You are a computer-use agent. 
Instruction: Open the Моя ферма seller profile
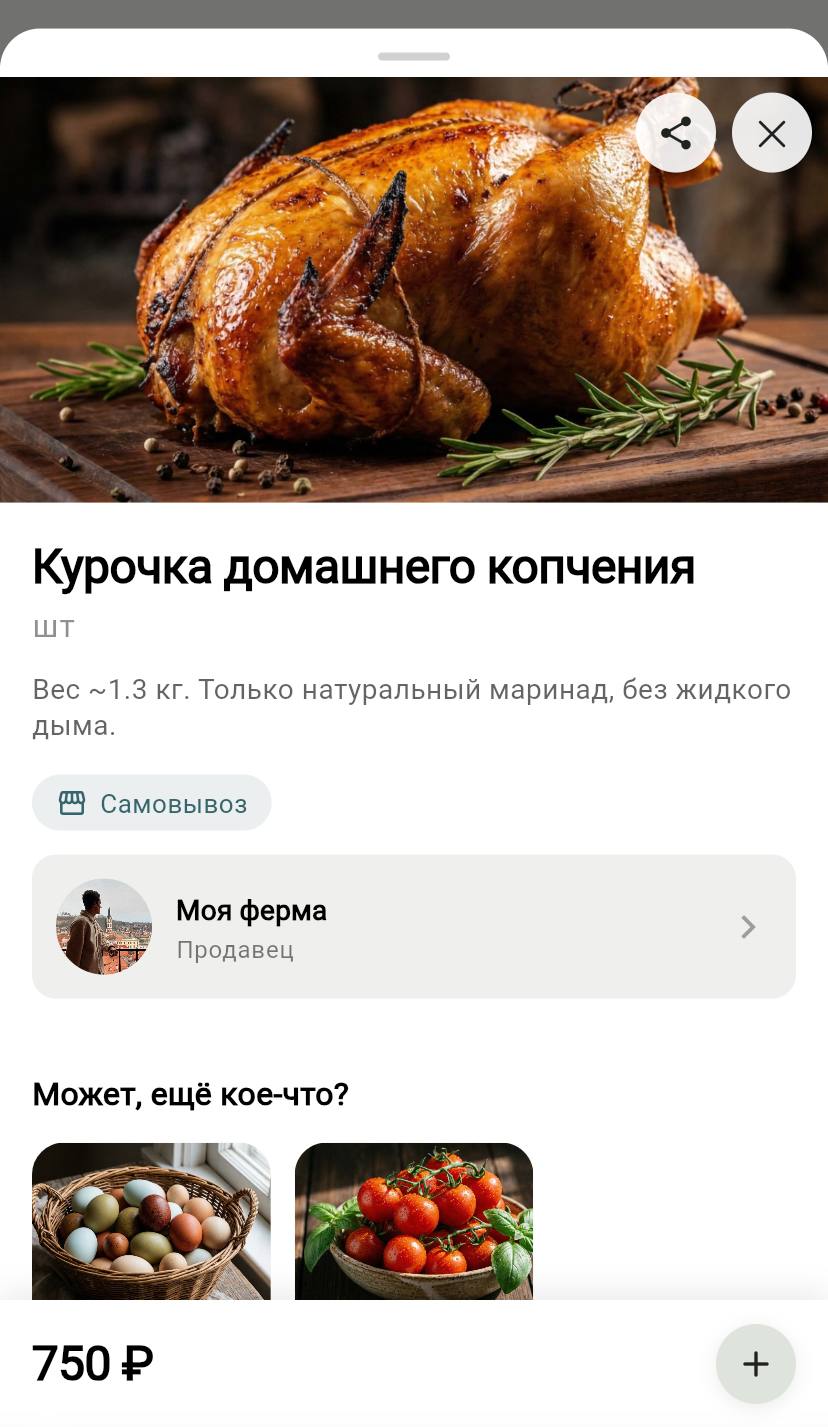tap(413, 926)
